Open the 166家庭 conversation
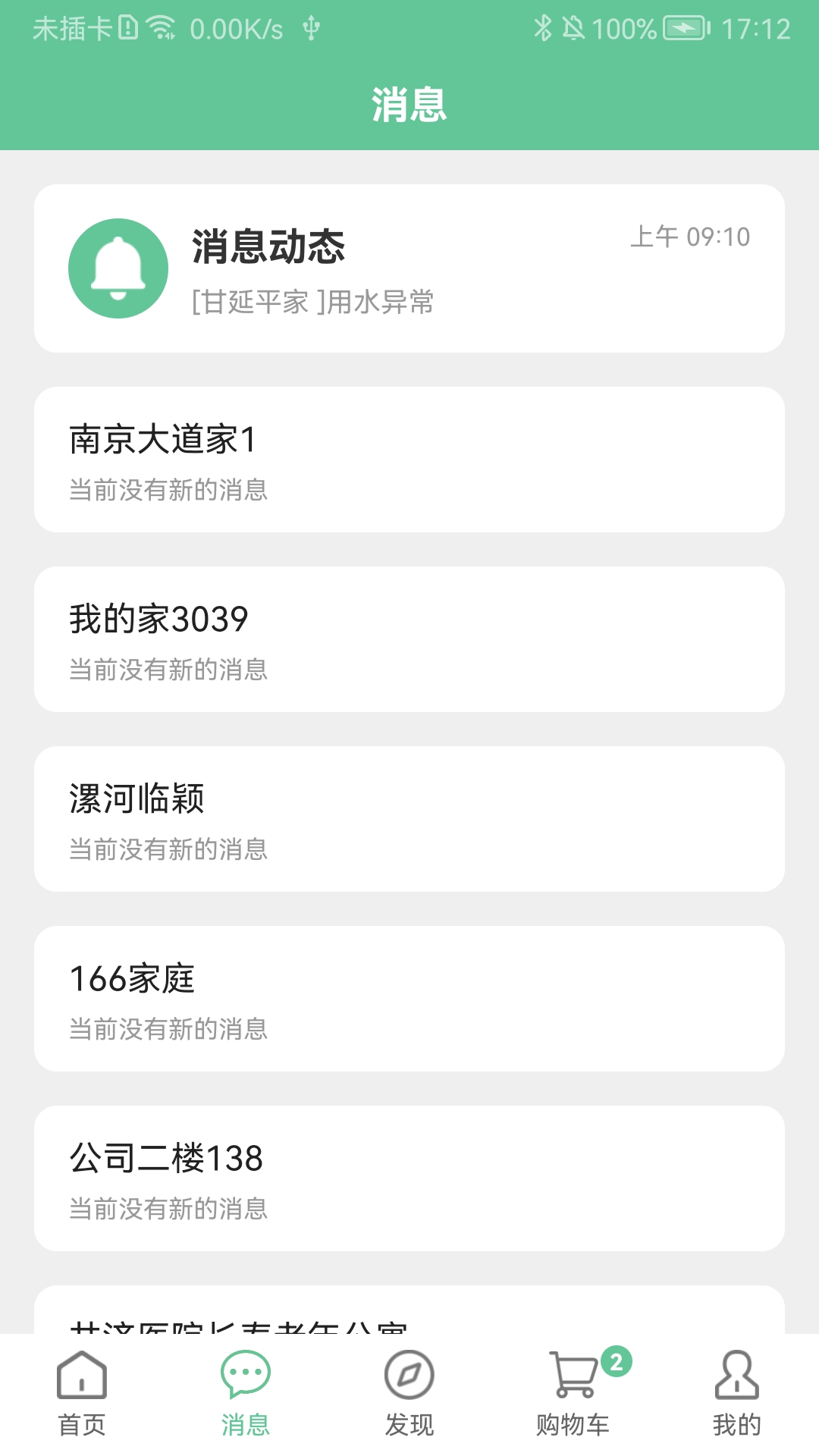 point(409,999)
